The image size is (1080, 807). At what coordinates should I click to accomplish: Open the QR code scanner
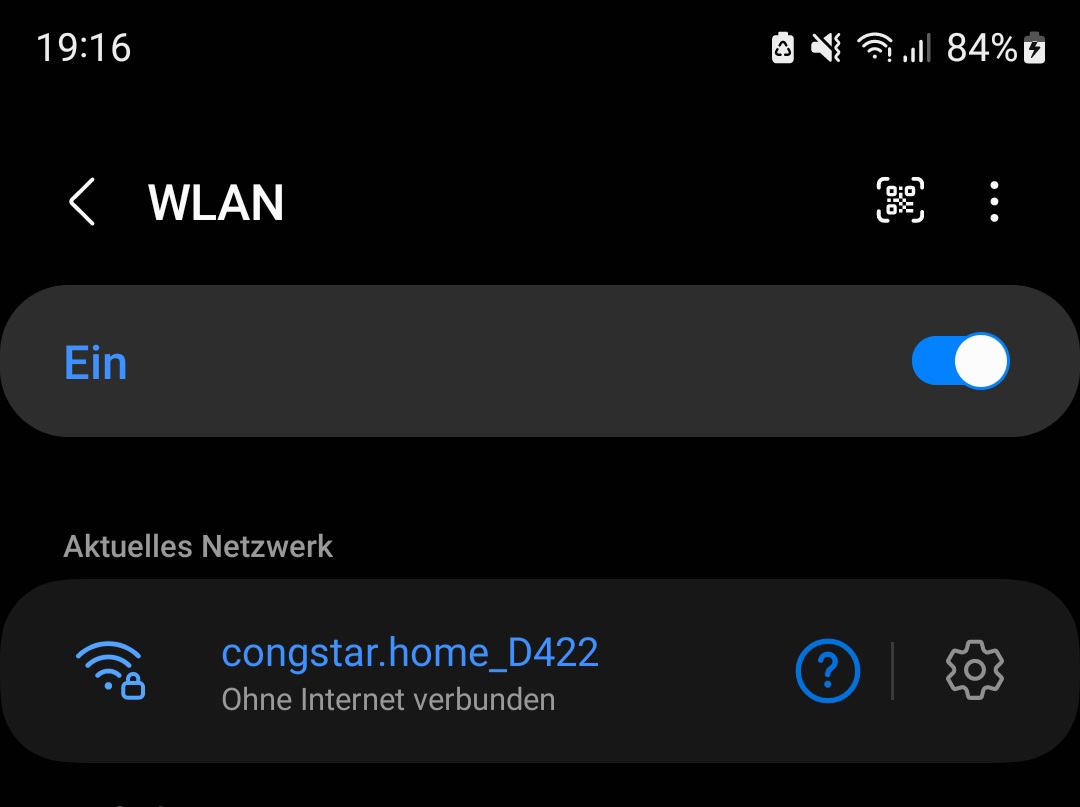pos(900,200)
